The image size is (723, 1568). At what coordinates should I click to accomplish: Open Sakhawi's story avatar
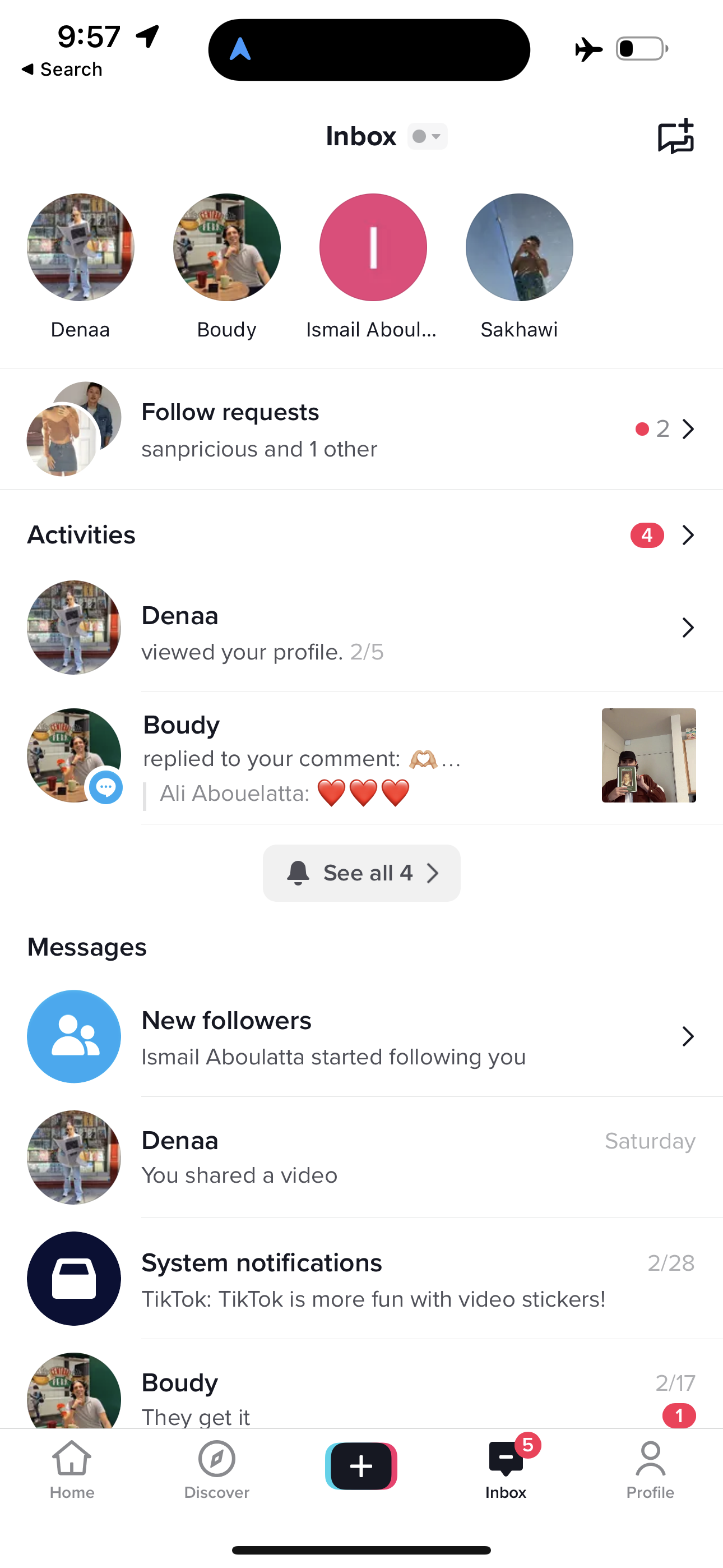click(x=518, y=247)
